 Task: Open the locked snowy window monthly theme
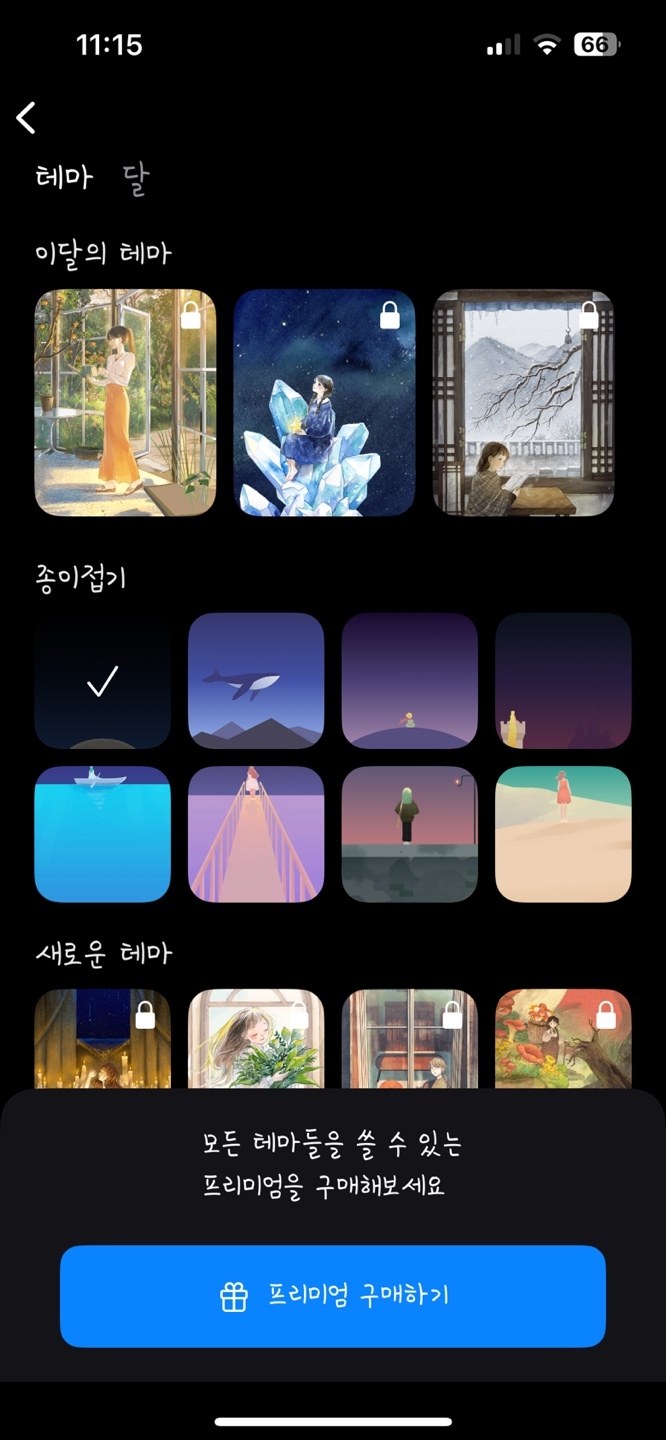pos(523,403)
